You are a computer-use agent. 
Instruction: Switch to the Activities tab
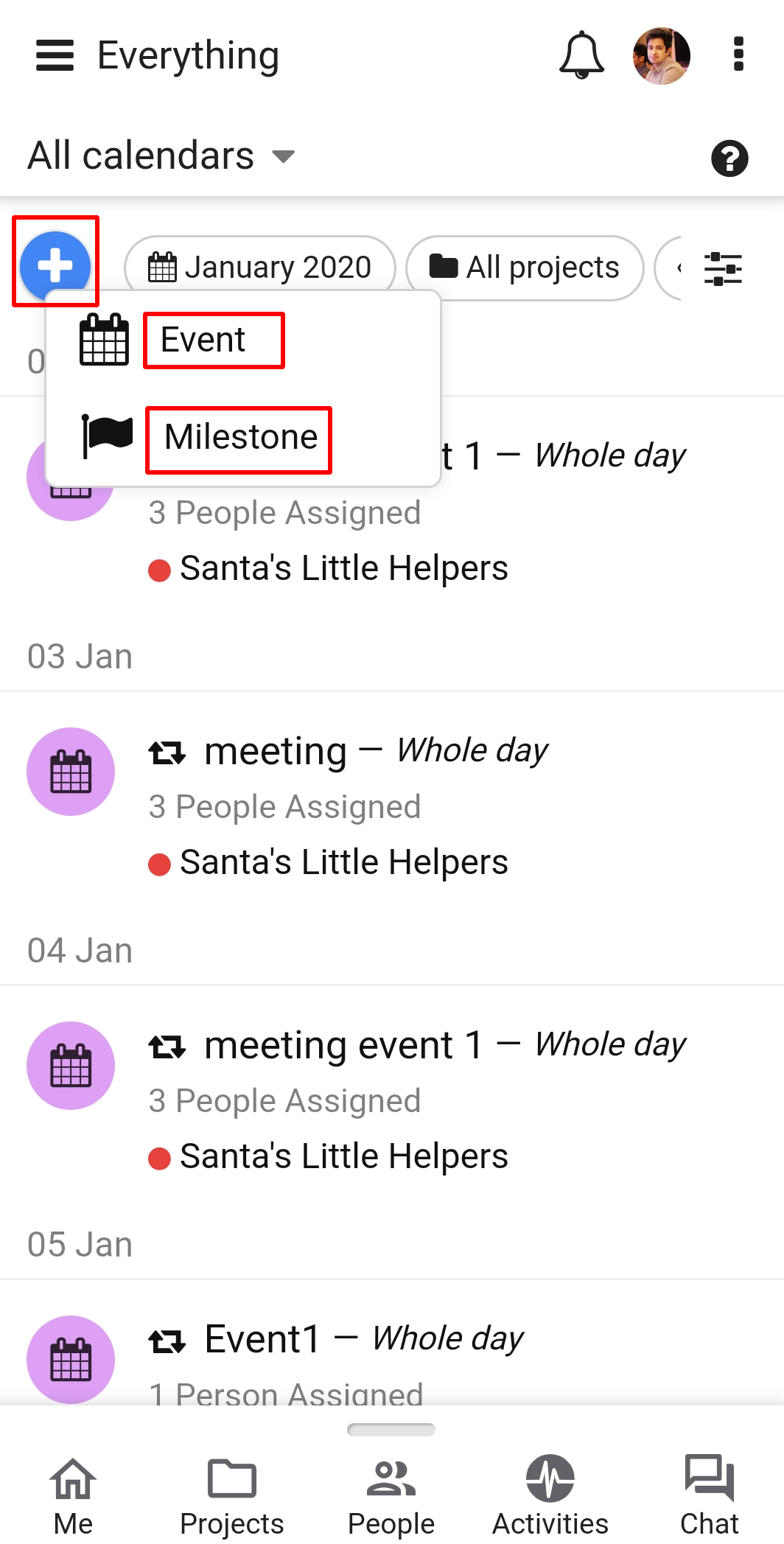pos(550,1496)
